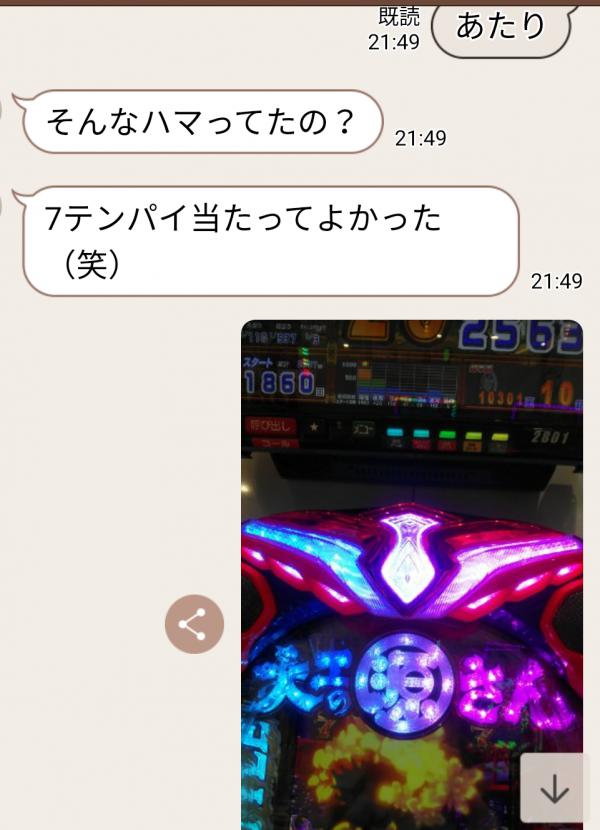Screen dimensions: 600x830
Task: Jump to the latest message with down arrow
Action: click(555, 788)
